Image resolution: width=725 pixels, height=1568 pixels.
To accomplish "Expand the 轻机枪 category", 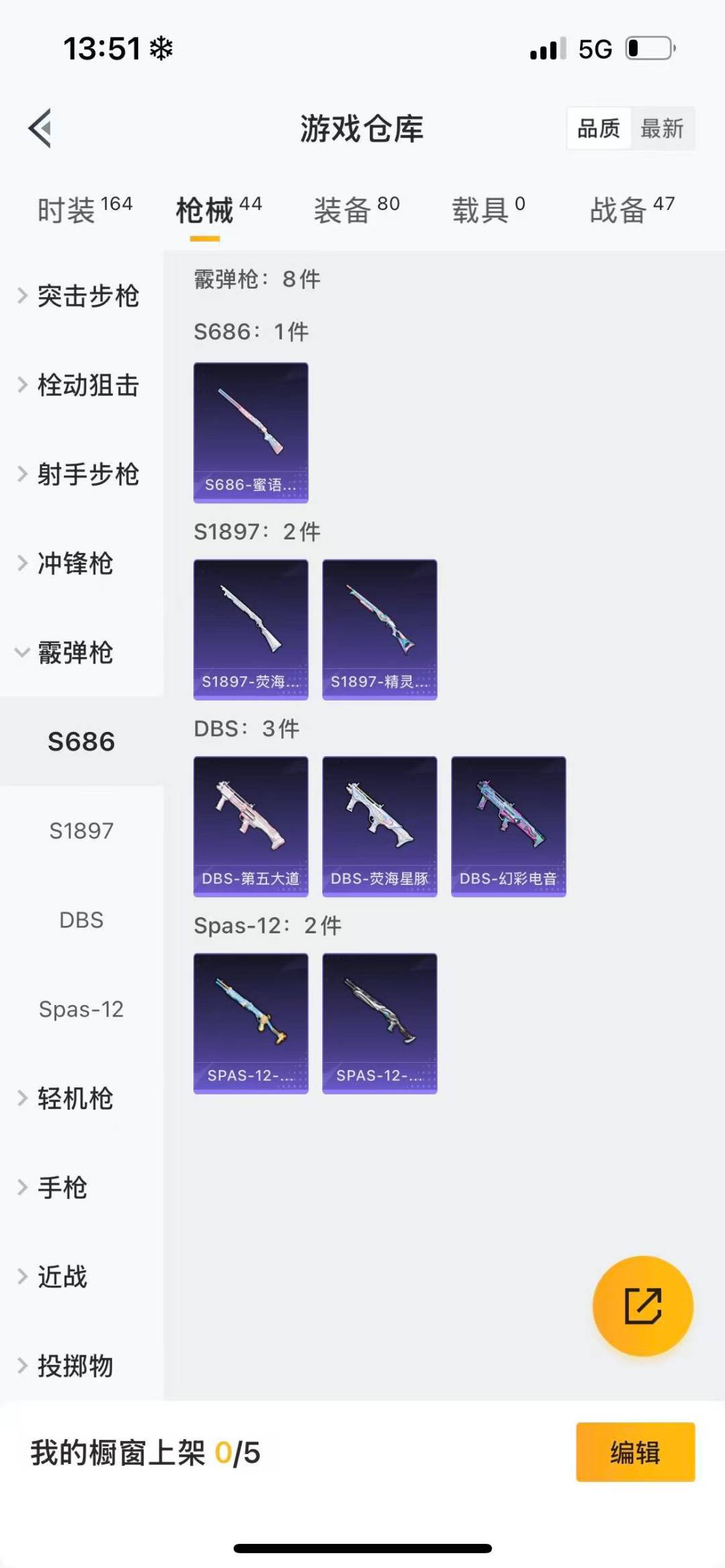I will pos(74,1098).
